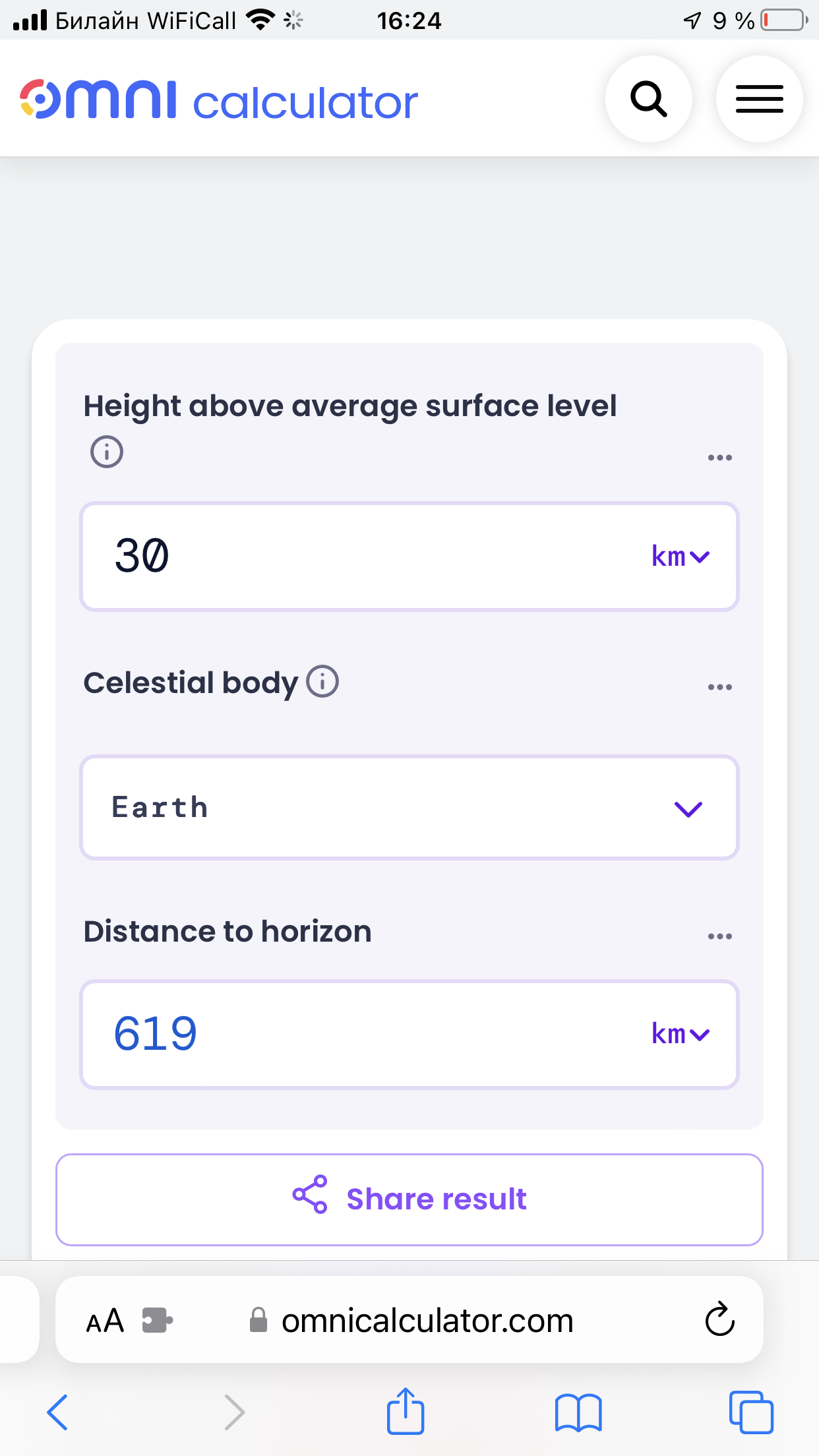Open the hamburger menu

(760, 99)
